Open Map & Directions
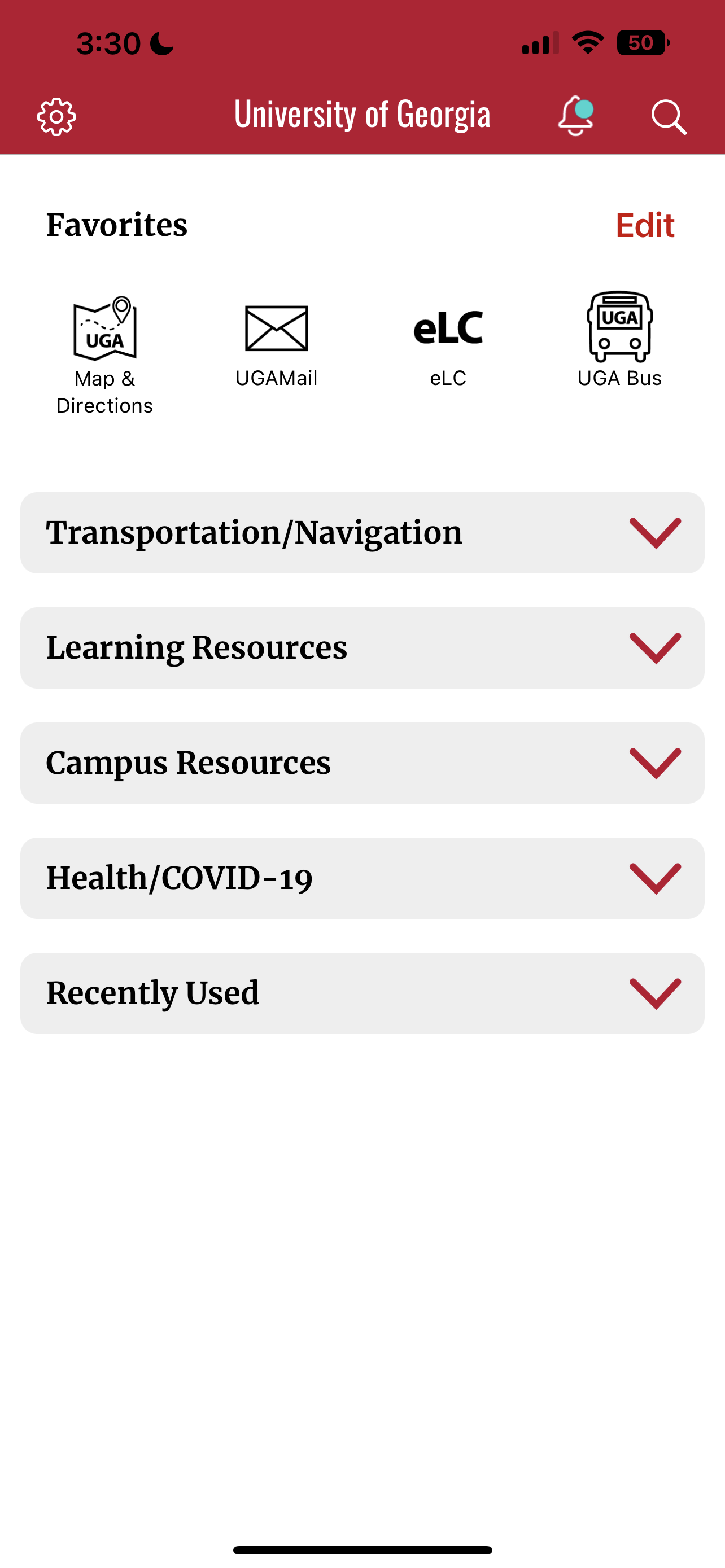This screenshot has width=725, height=1568. click(104, 356)
